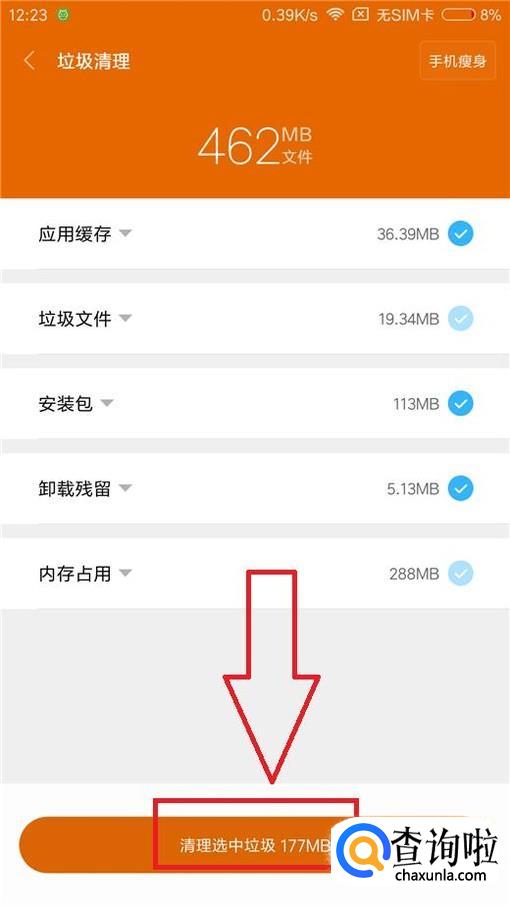510x906 pixels.
Task: Open the 手机瘦身 button
Action: coord(457,61)
